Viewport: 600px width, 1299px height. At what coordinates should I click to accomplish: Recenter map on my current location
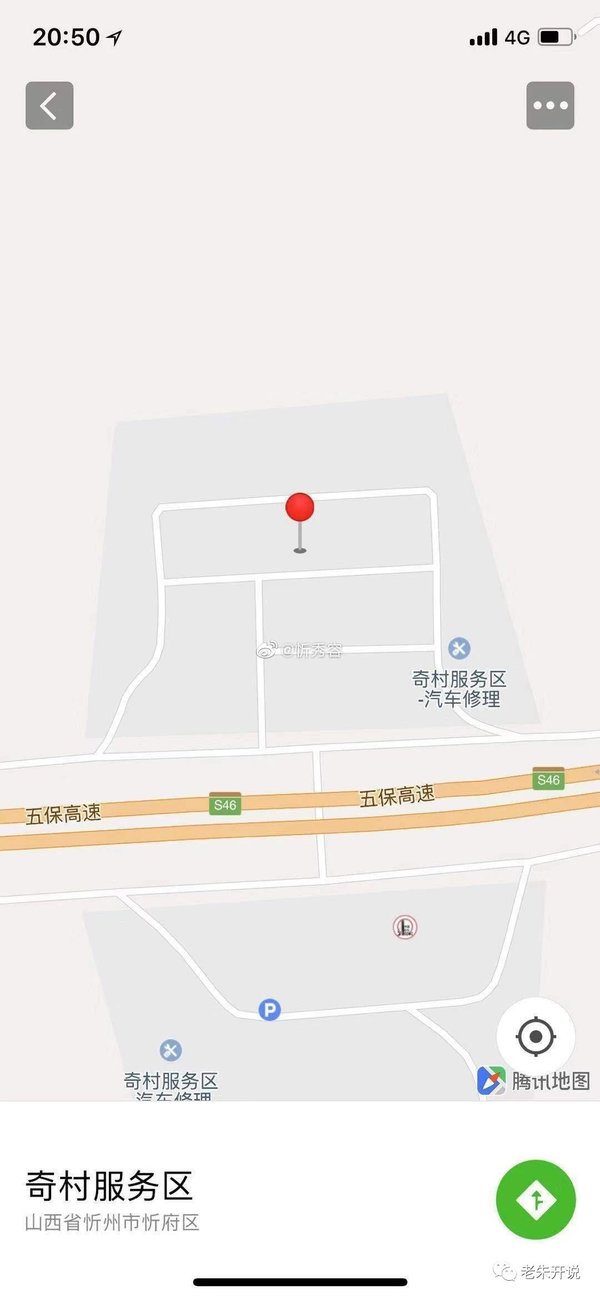535,1037
